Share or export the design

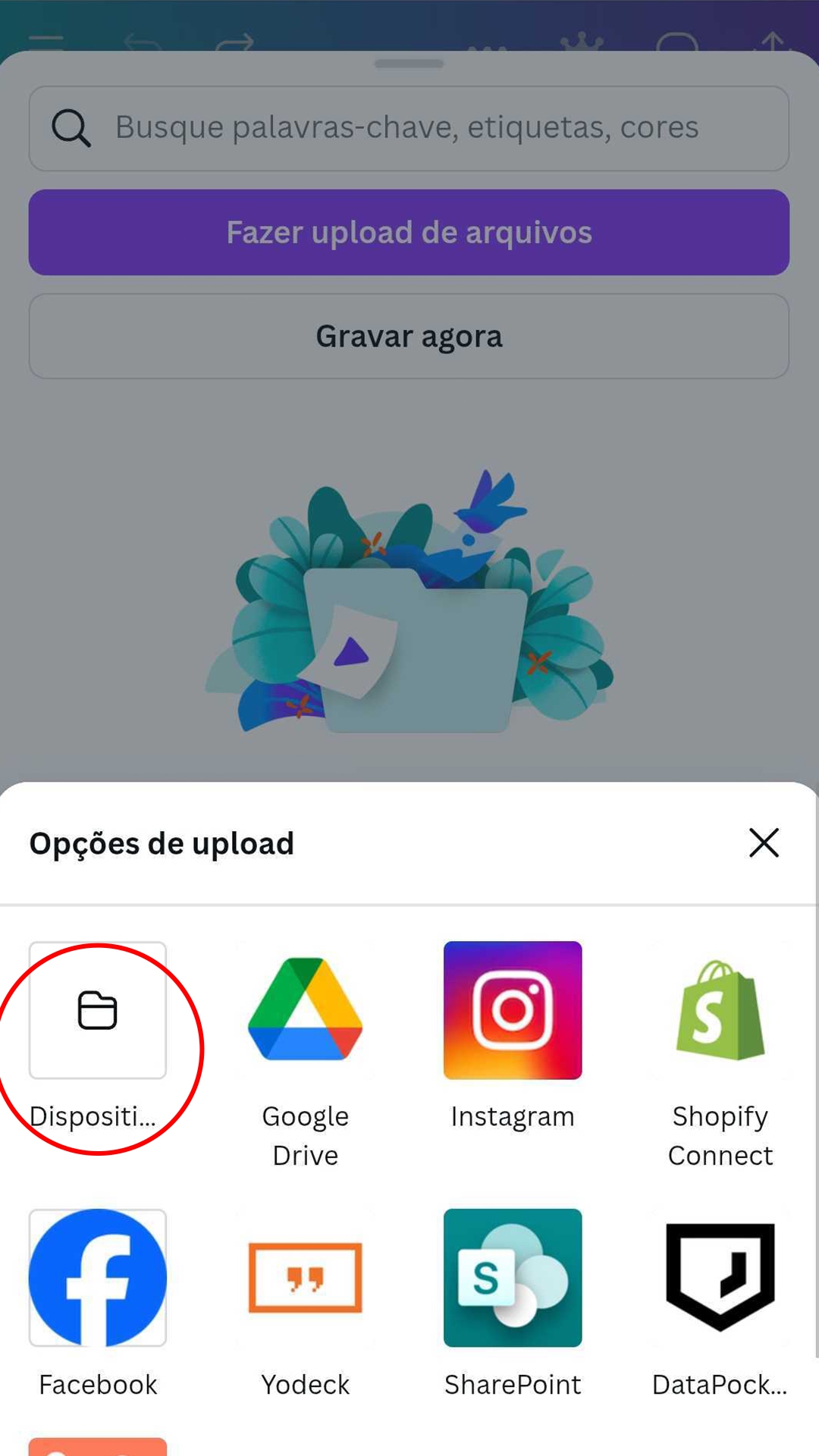point(773,42)
